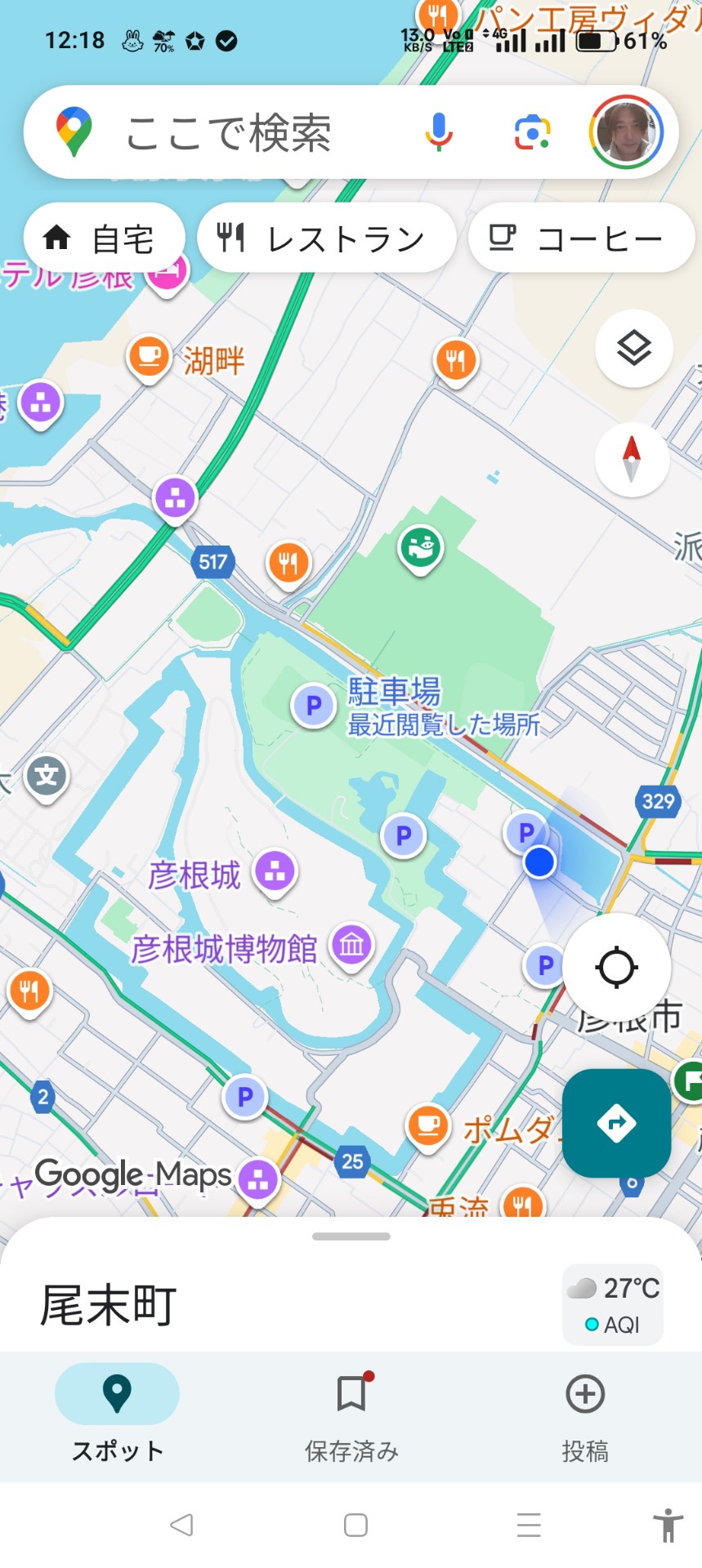
Task: Open the 彦根城博物館 museum marker
Action: tap(351, 945)
